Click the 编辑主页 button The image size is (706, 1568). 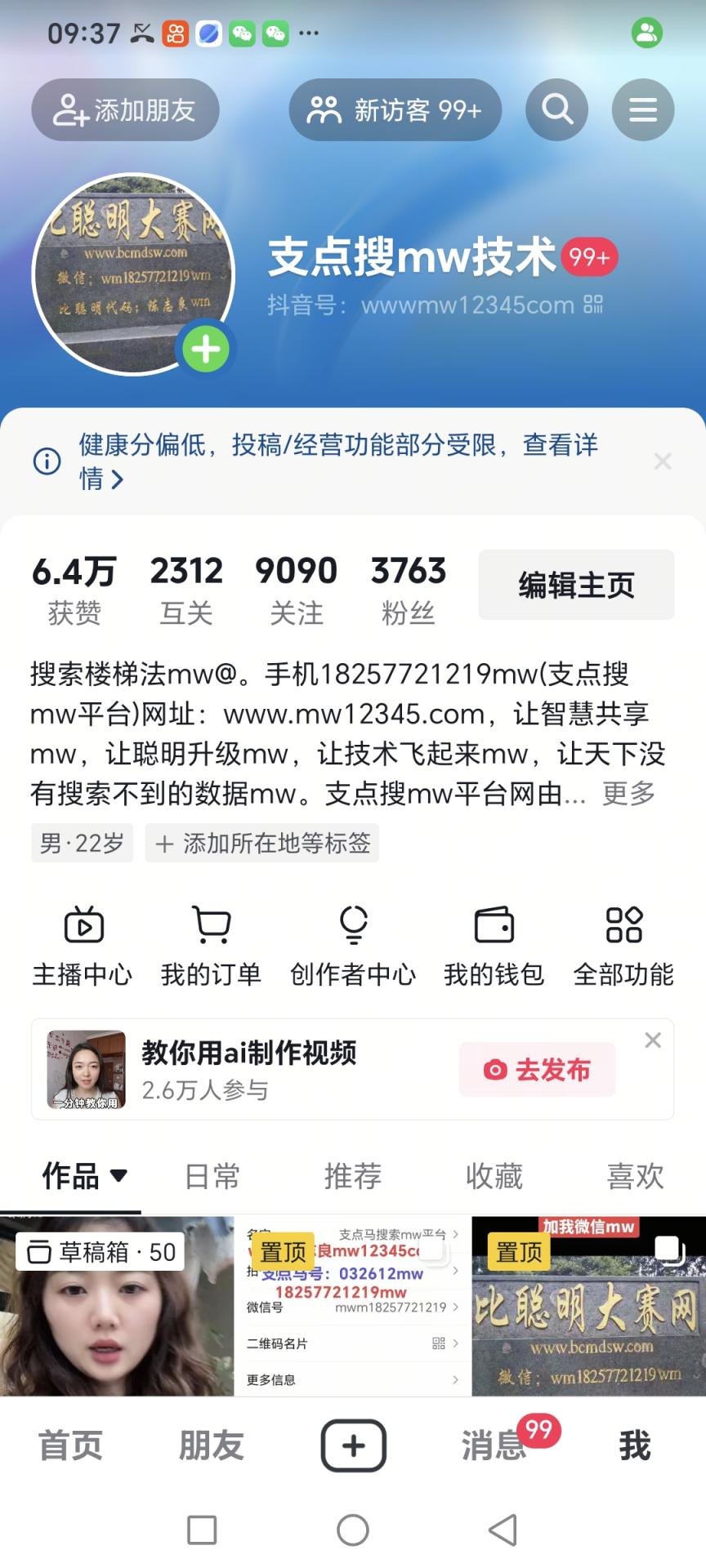click(x=575, y=584)
